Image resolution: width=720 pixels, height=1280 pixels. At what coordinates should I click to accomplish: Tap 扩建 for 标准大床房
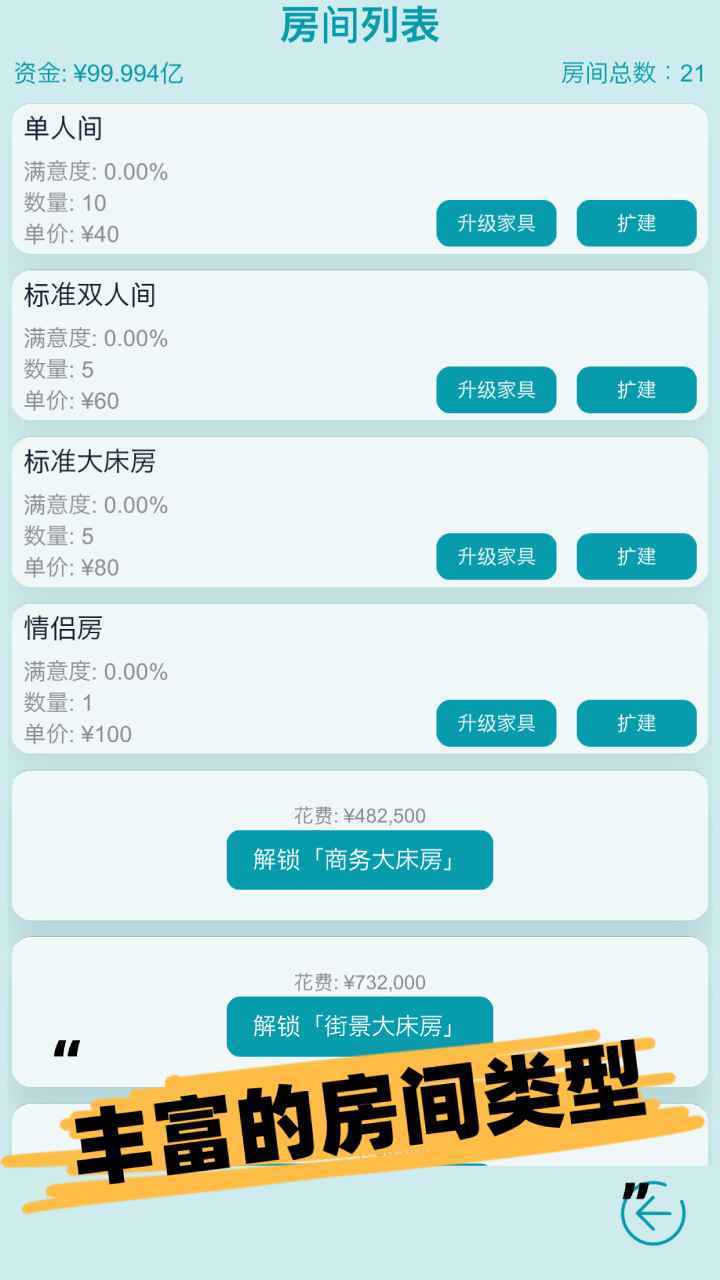click(636, 557)
